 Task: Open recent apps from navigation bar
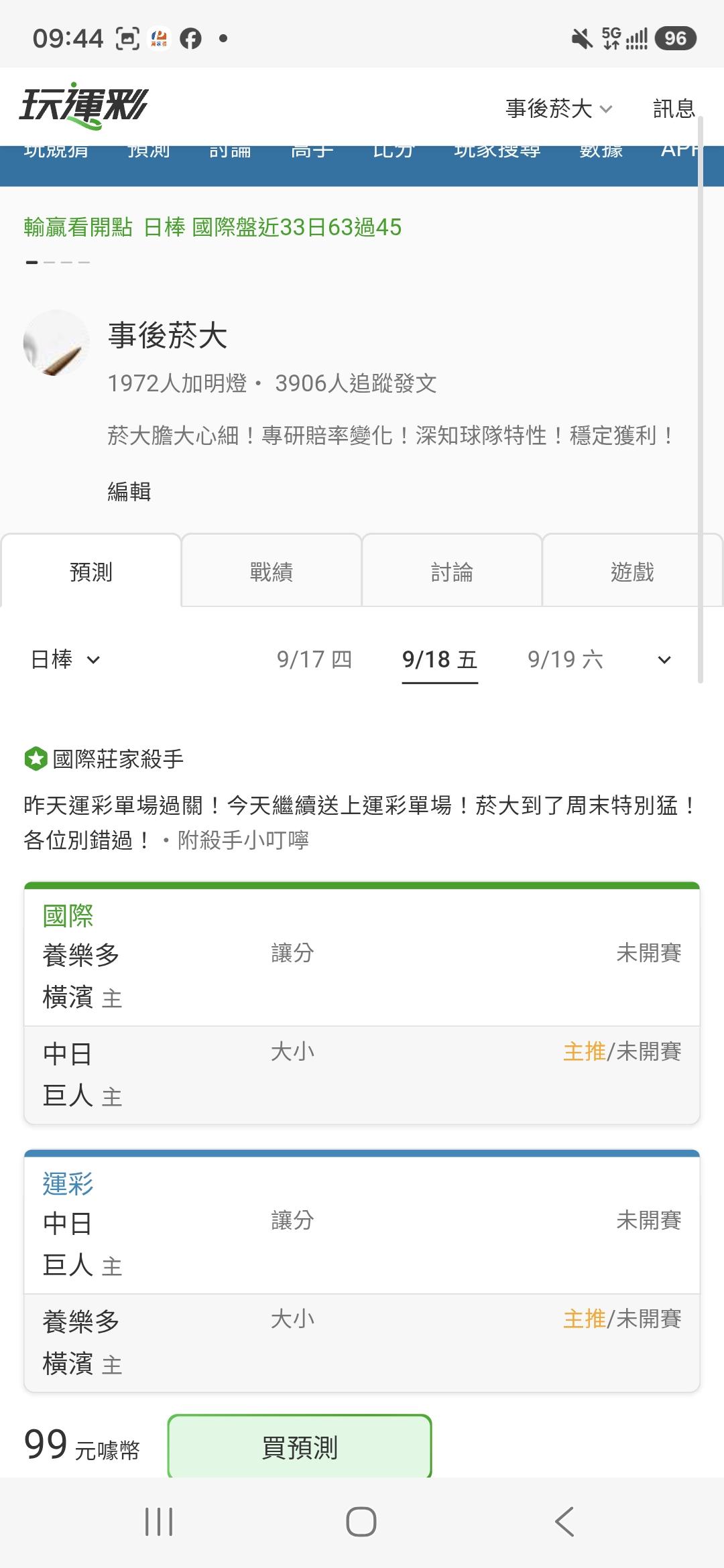159,1522
